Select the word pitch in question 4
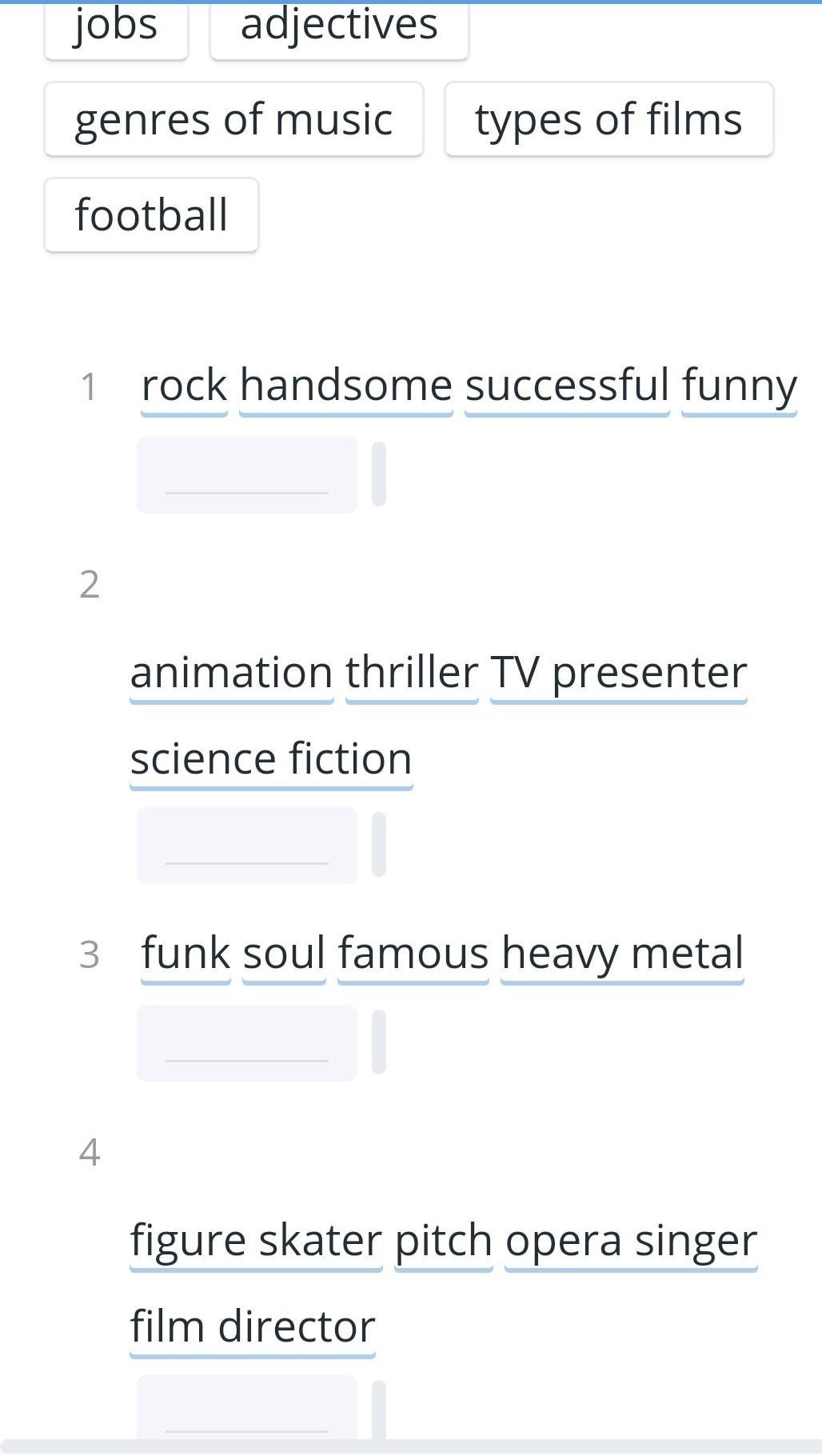This screenshot has width=822, height=1456. coord(444,1241)
